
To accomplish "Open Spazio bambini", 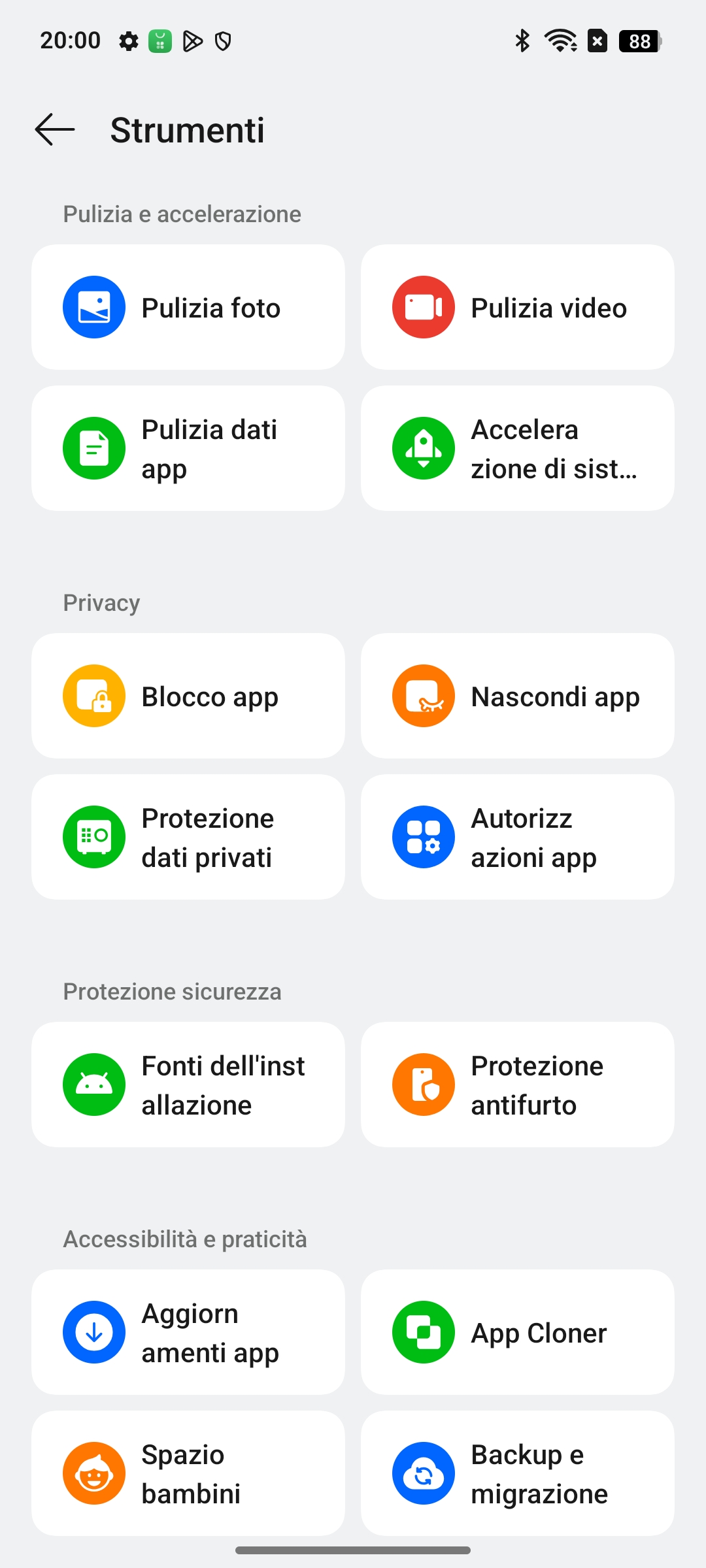I will click(x=188, y=1473).
